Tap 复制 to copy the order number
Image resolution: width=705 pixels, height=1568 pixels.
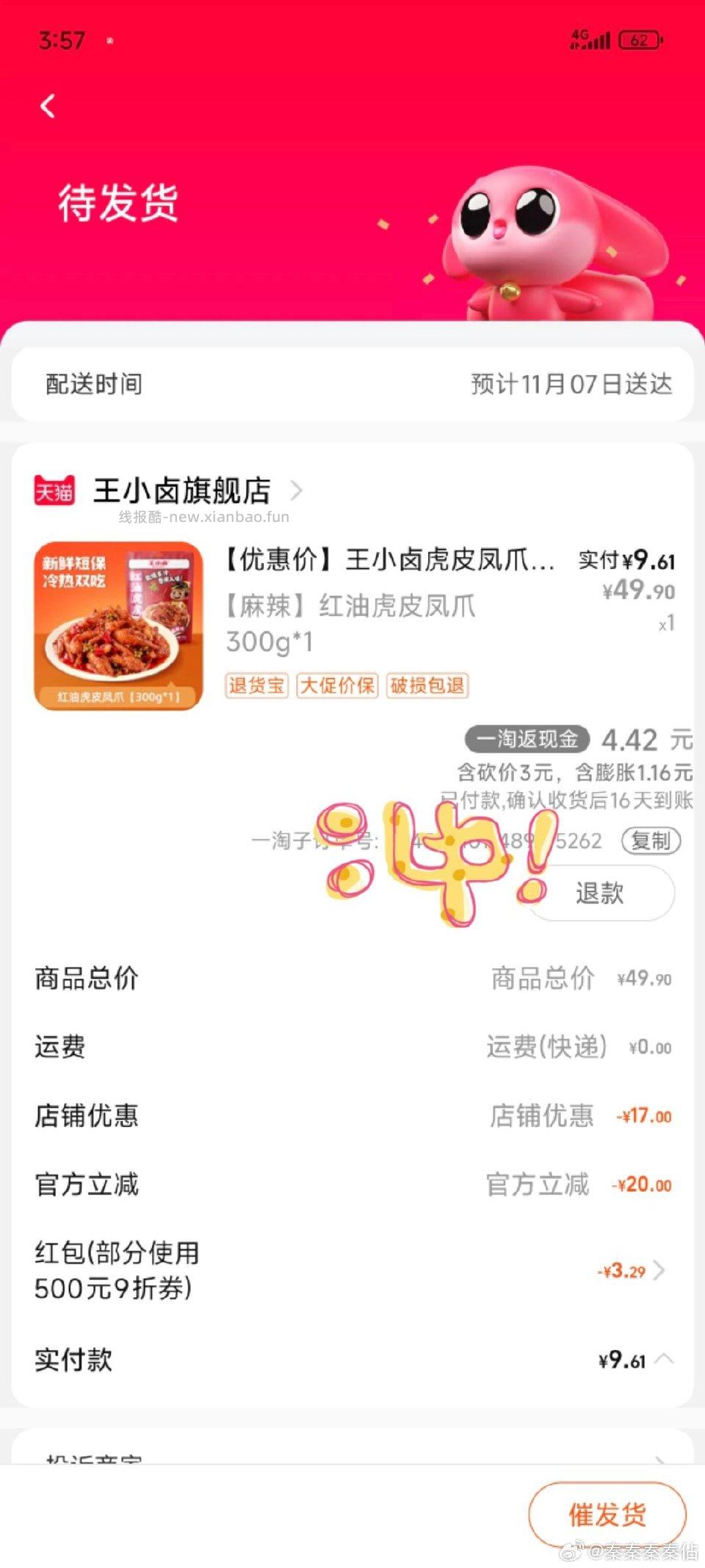(652, 841)
